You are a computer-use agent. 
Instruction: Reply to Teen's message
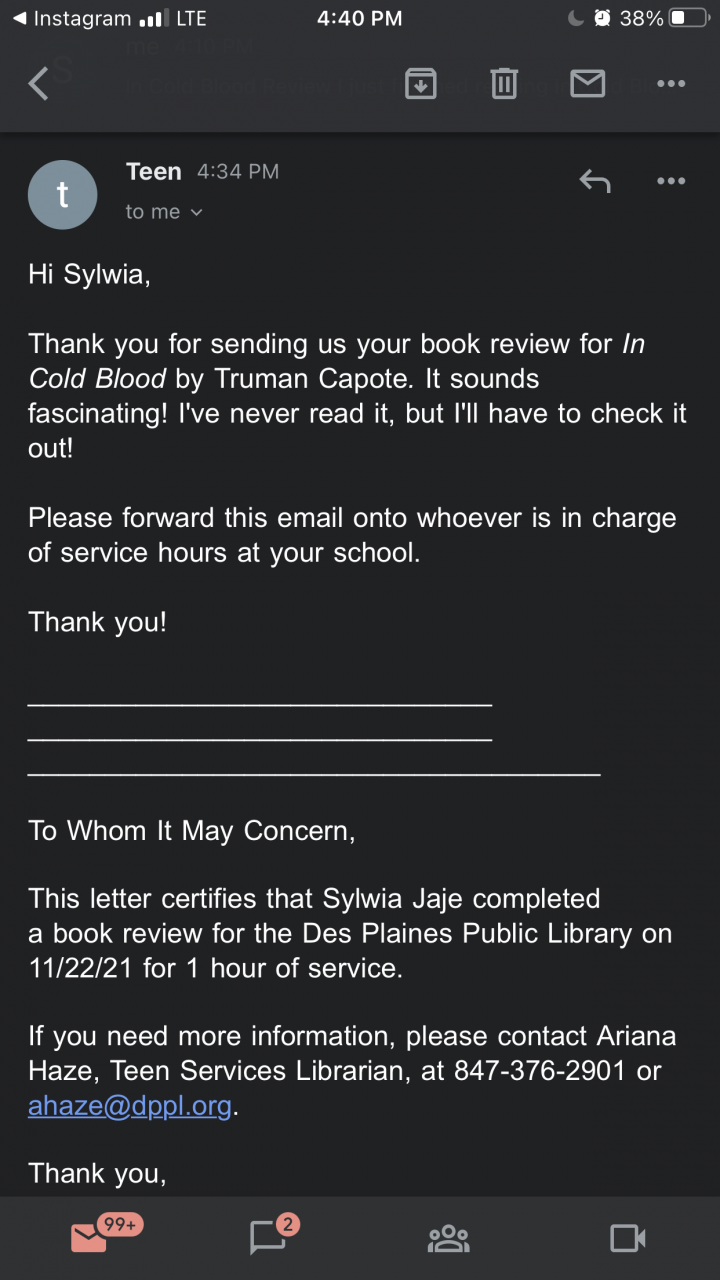[595, 181]
